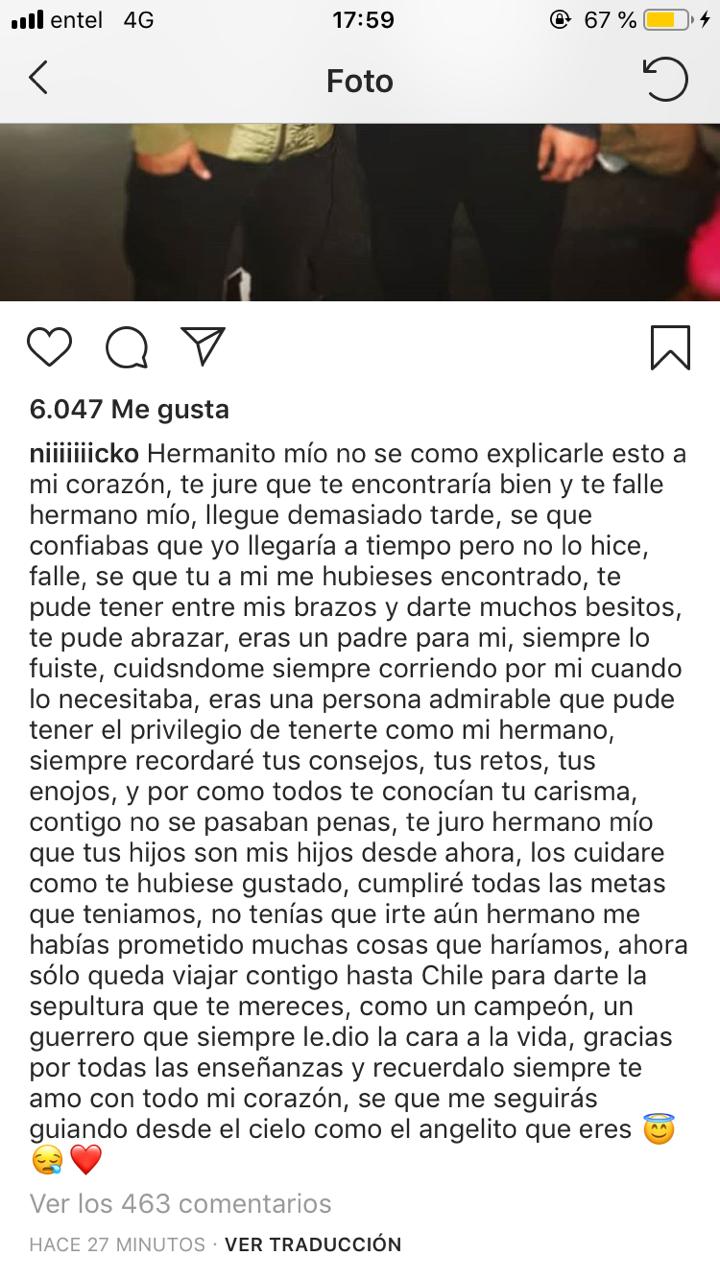Save the post with the bookmark icon
The width and height of the screenshot is (720, 1280).
coord(669,347)
